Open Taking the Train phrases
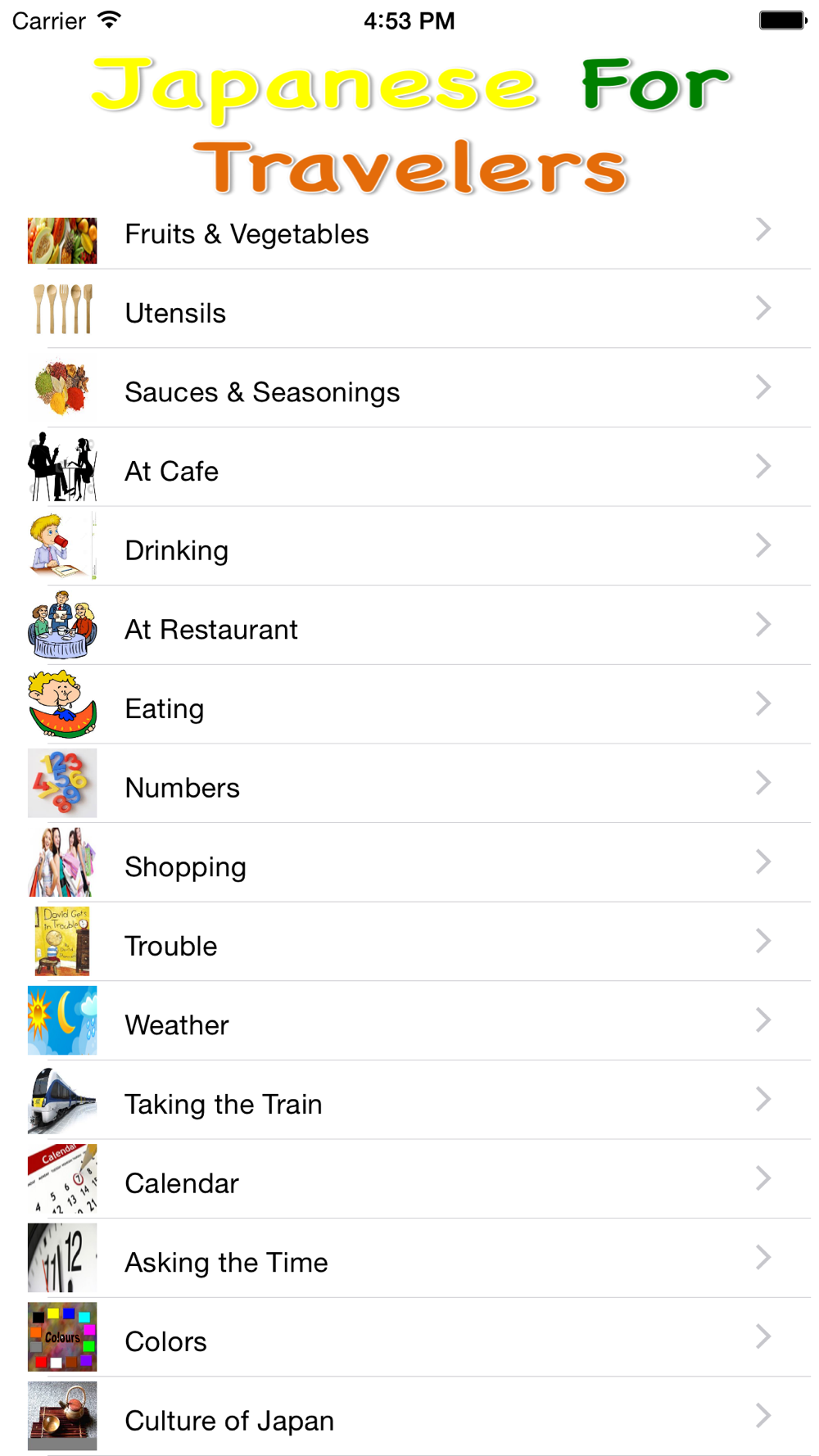Screen dimensions: 819x1456 click(x=409, y=1104)
